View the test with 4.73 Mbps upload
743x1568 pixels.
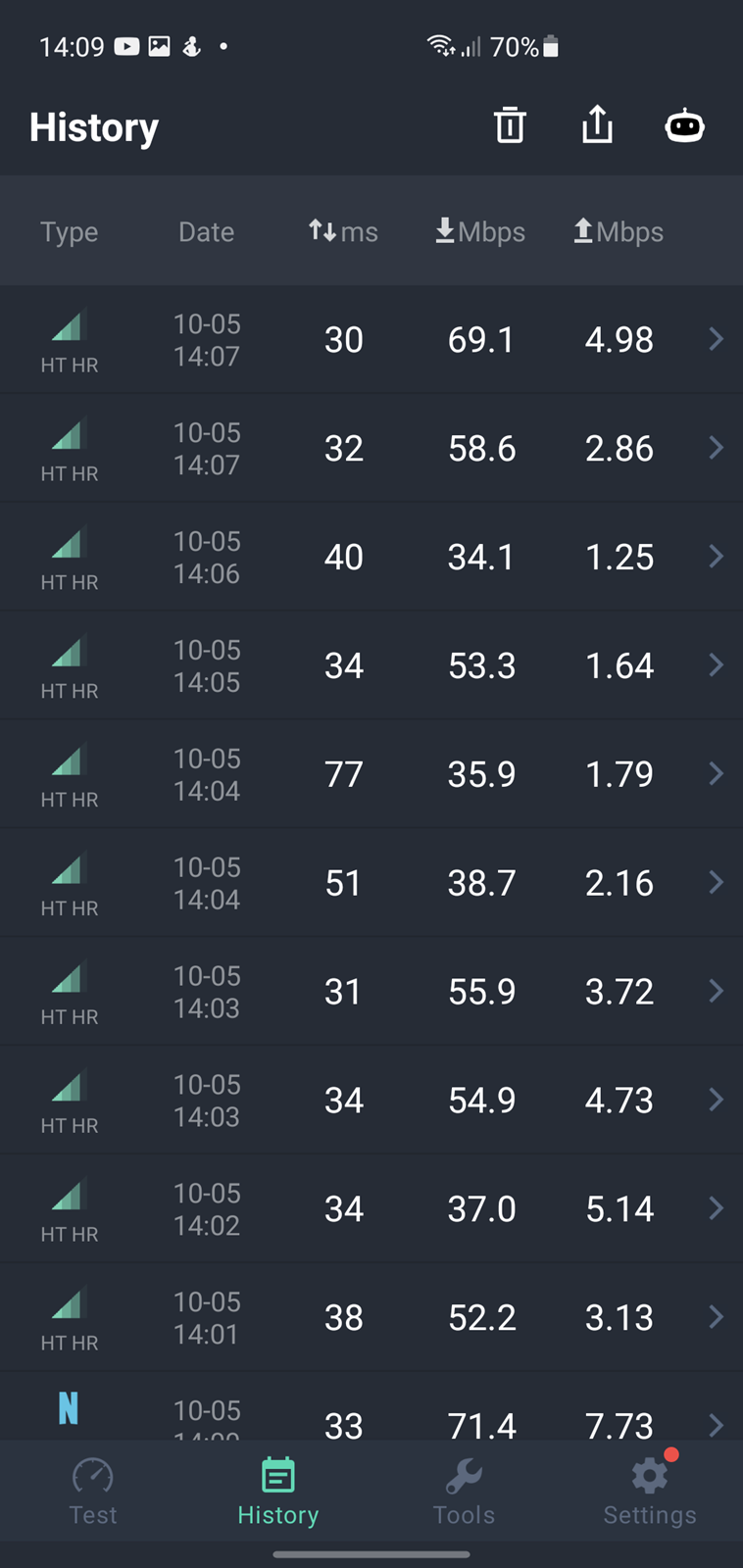371,1102
